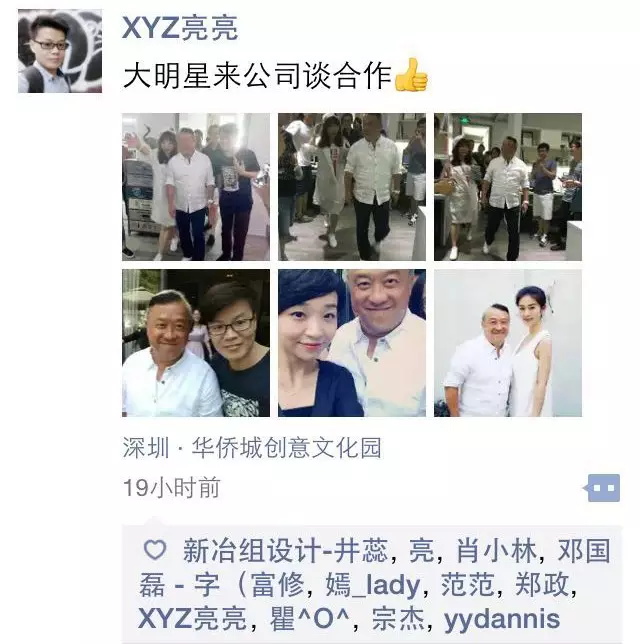Screen dimensions: 640x644
Task: Tap the poster name XYZ亮亮
Action: (180, 28)
